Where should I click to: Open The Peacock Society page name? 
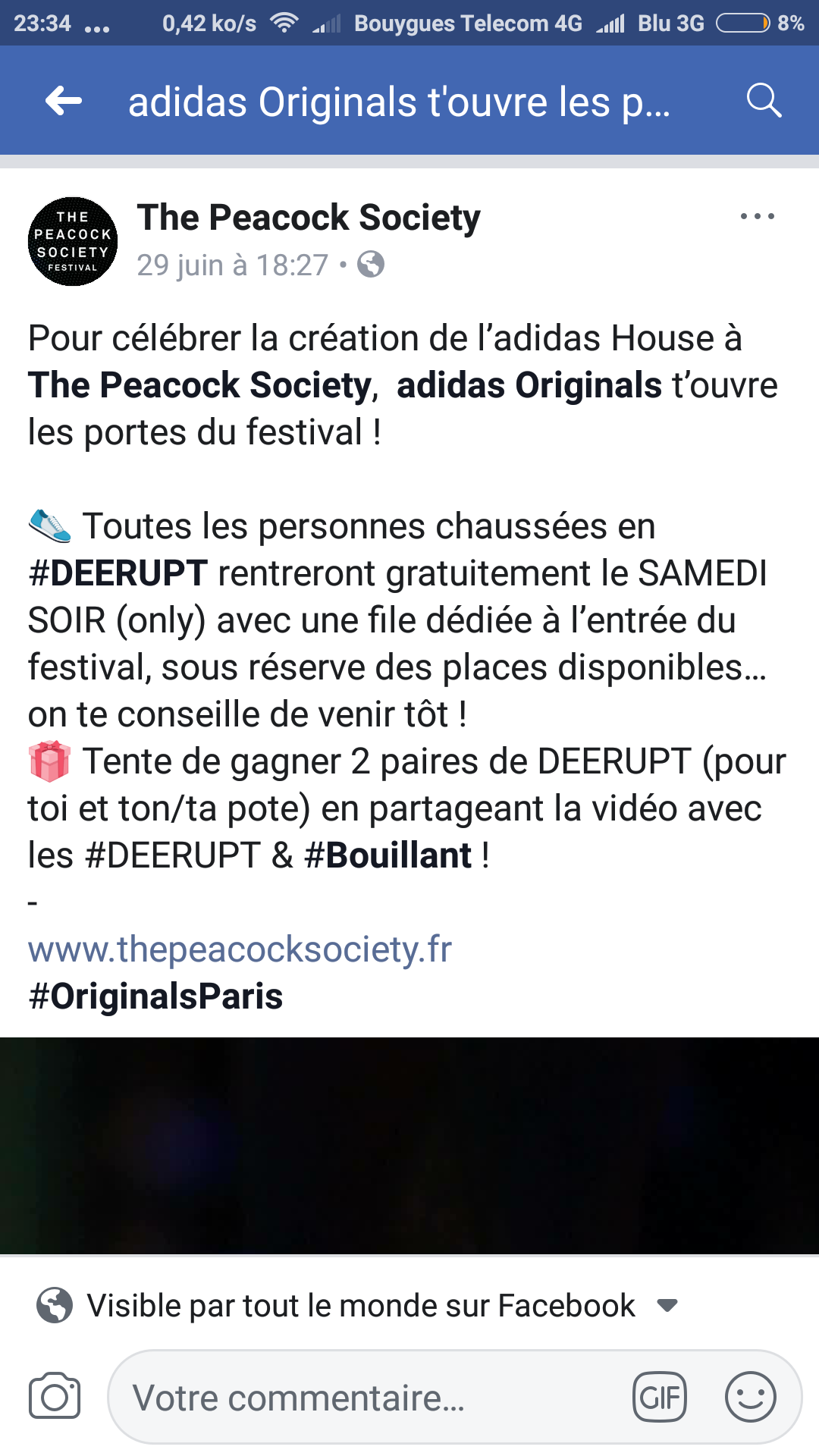(309, 218)
